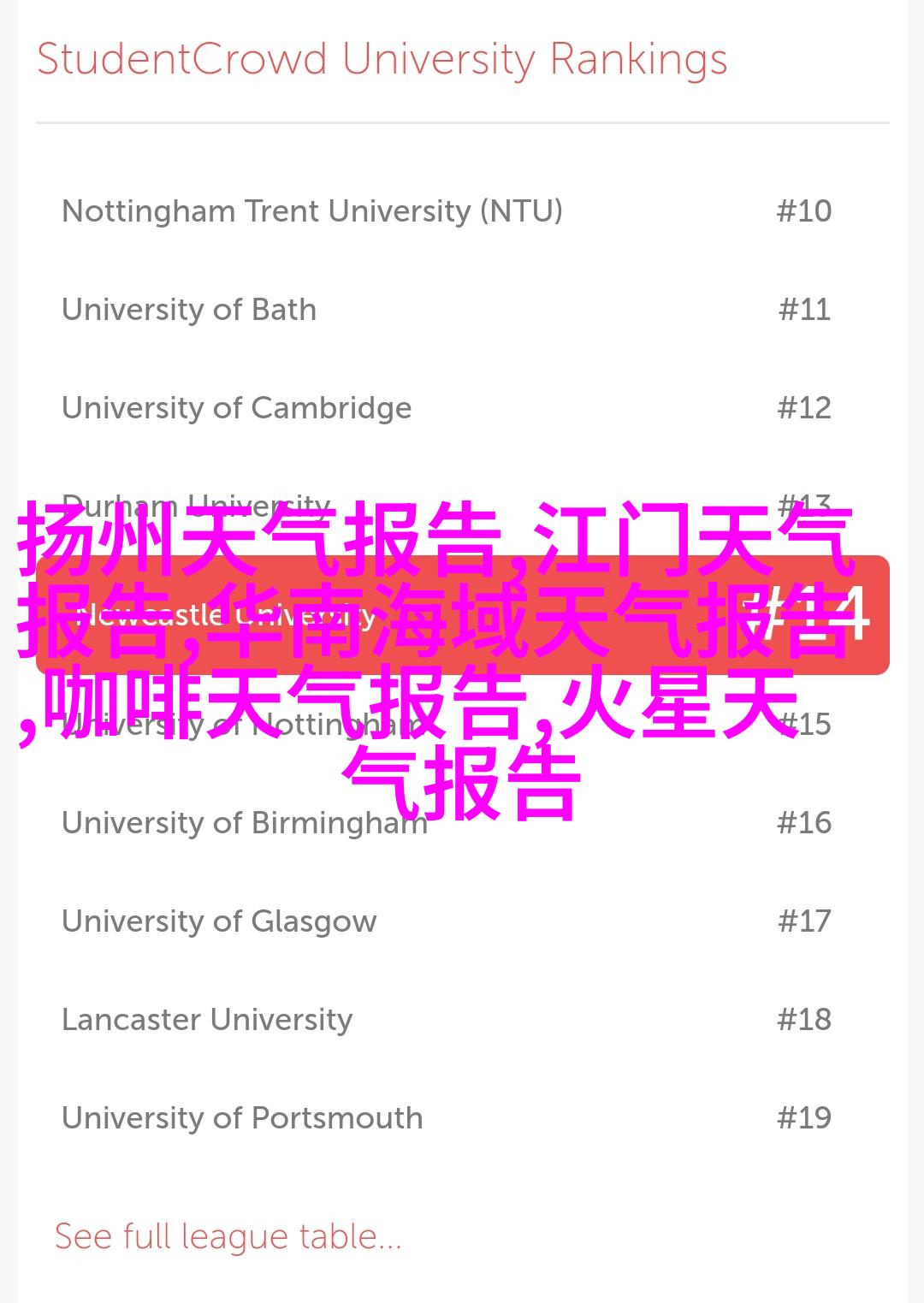Tap the highlighted Newcastle University row
Viewport: 924px width, 1303px height.
(462, 614)
